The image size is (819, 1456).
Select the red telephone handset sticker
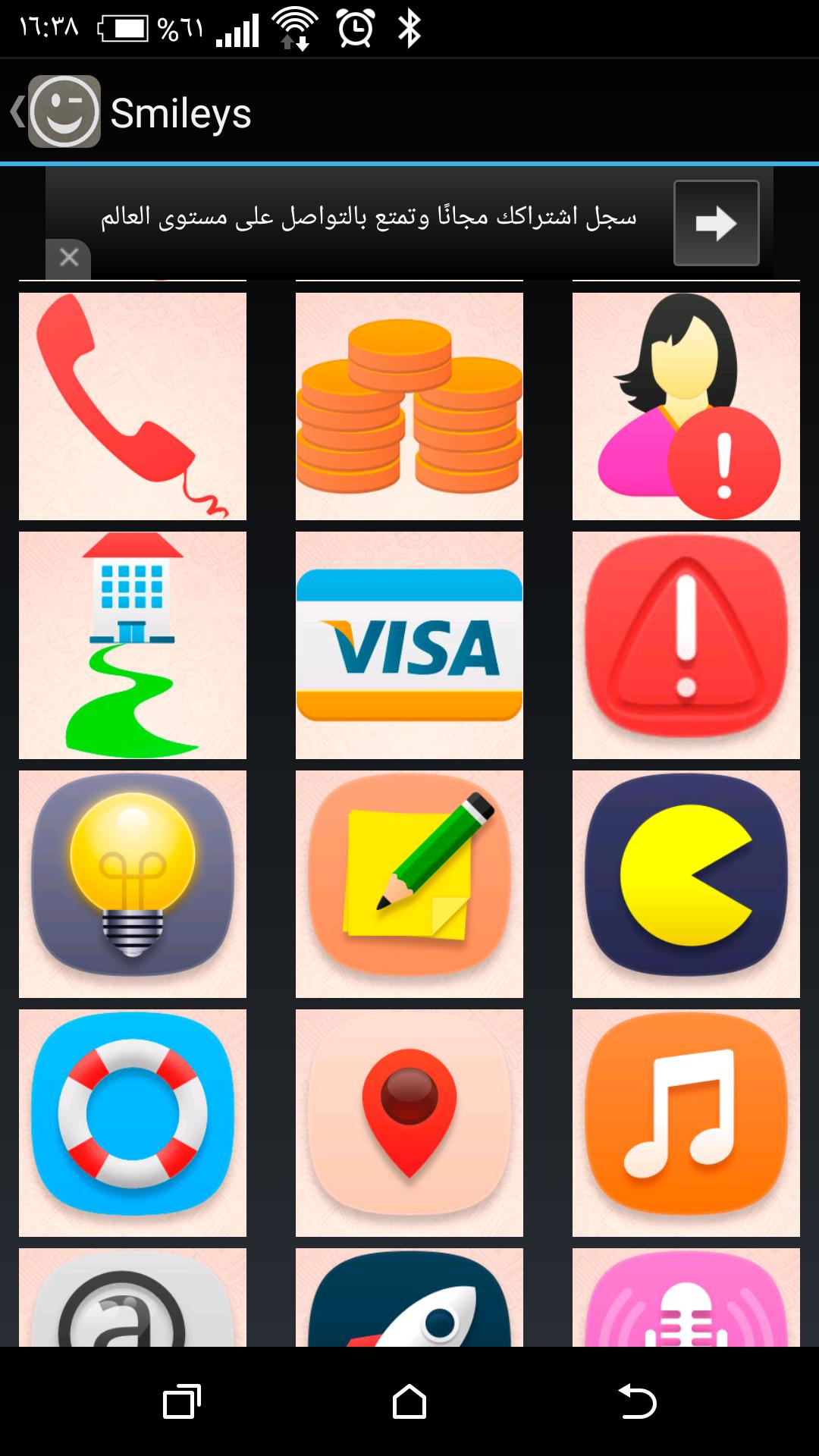[x=133, y=406]
